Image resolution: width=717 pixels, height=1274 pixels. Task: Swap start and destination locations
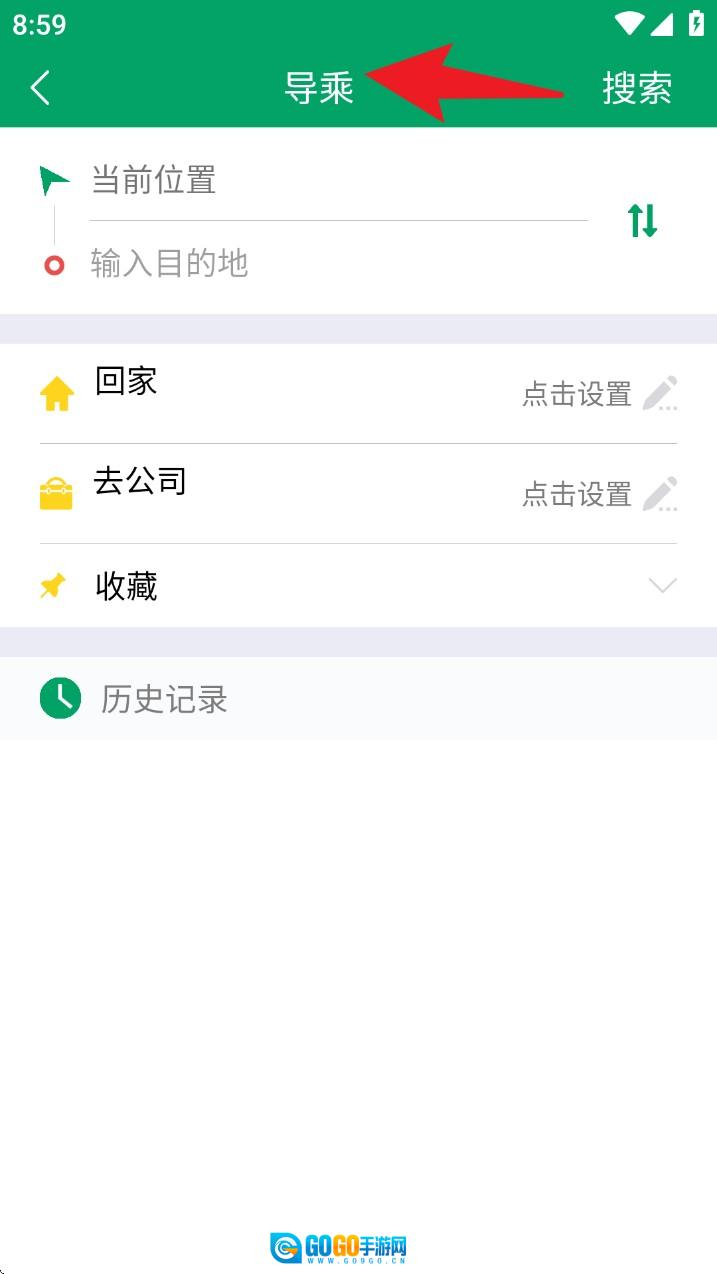(642, 220)
